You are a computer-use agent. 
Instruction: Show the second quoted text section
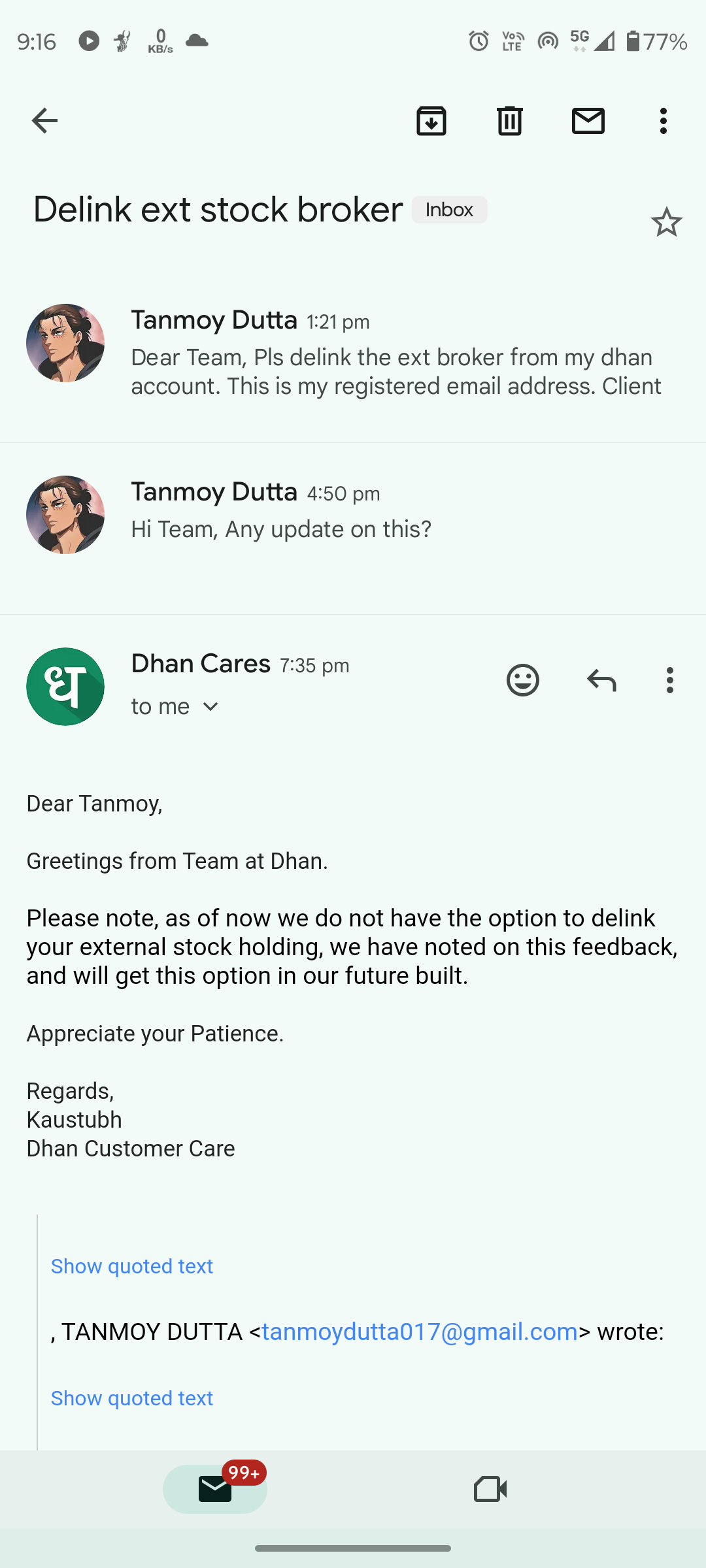click(132, 1398)
